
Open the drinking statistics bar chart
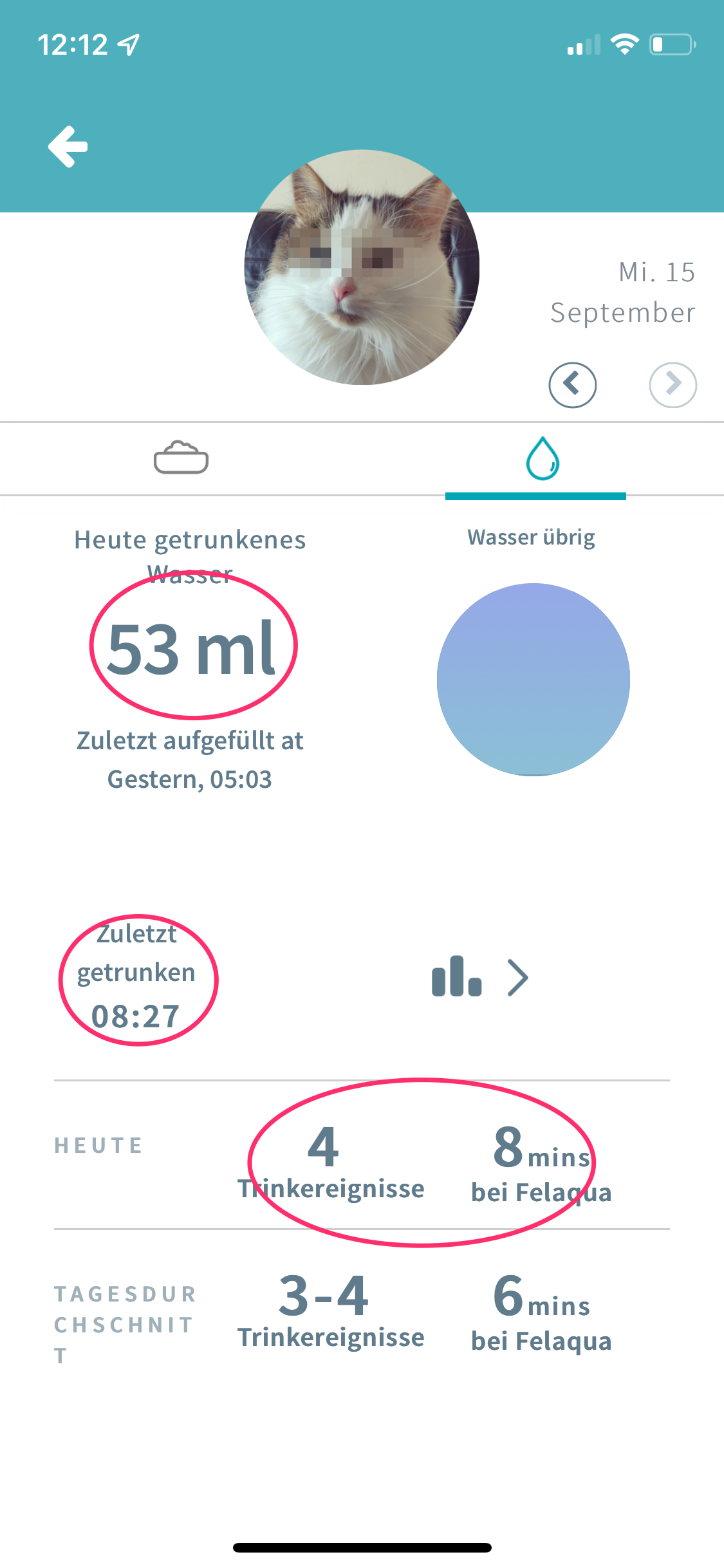479,977
